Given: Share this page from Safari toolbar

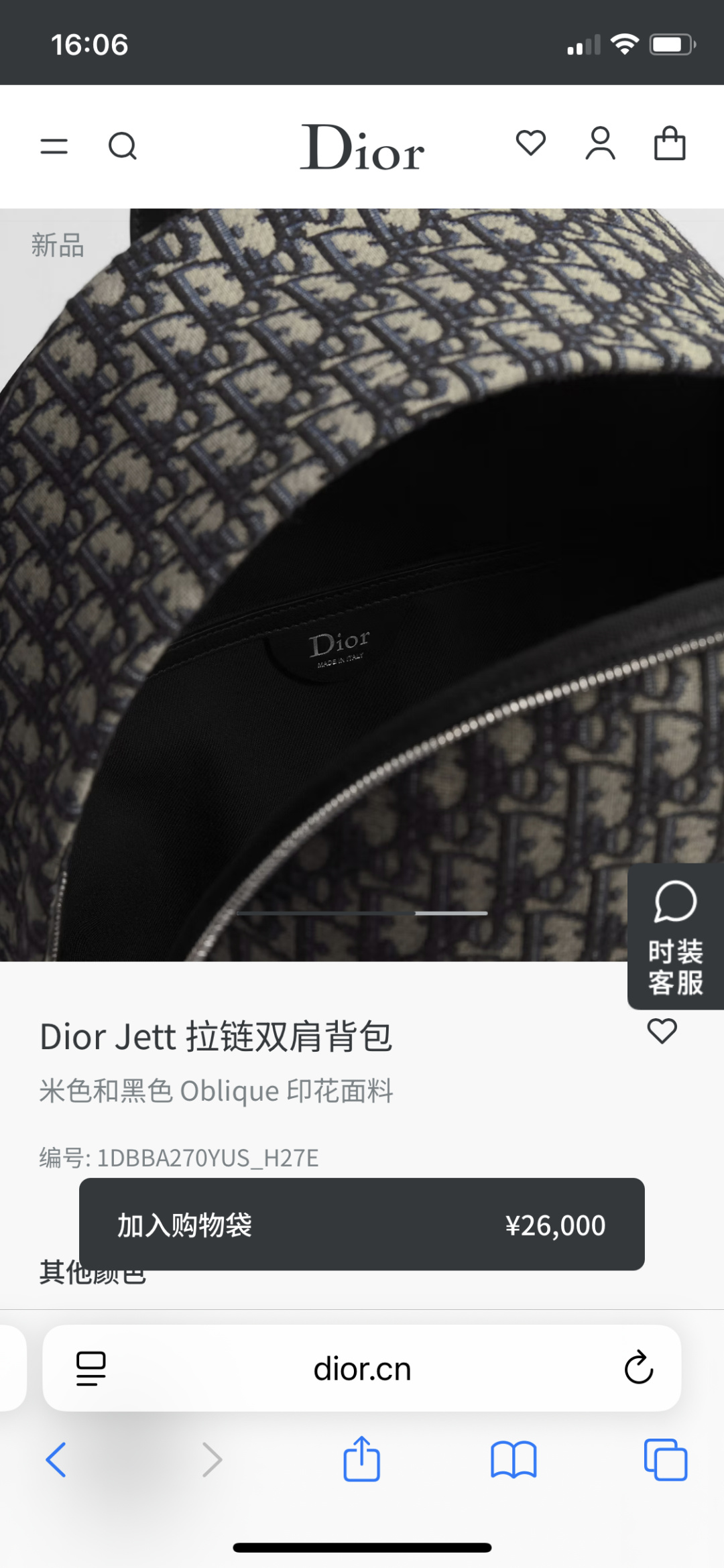Looking at the screenshot, I should (x=362, y=1459).
